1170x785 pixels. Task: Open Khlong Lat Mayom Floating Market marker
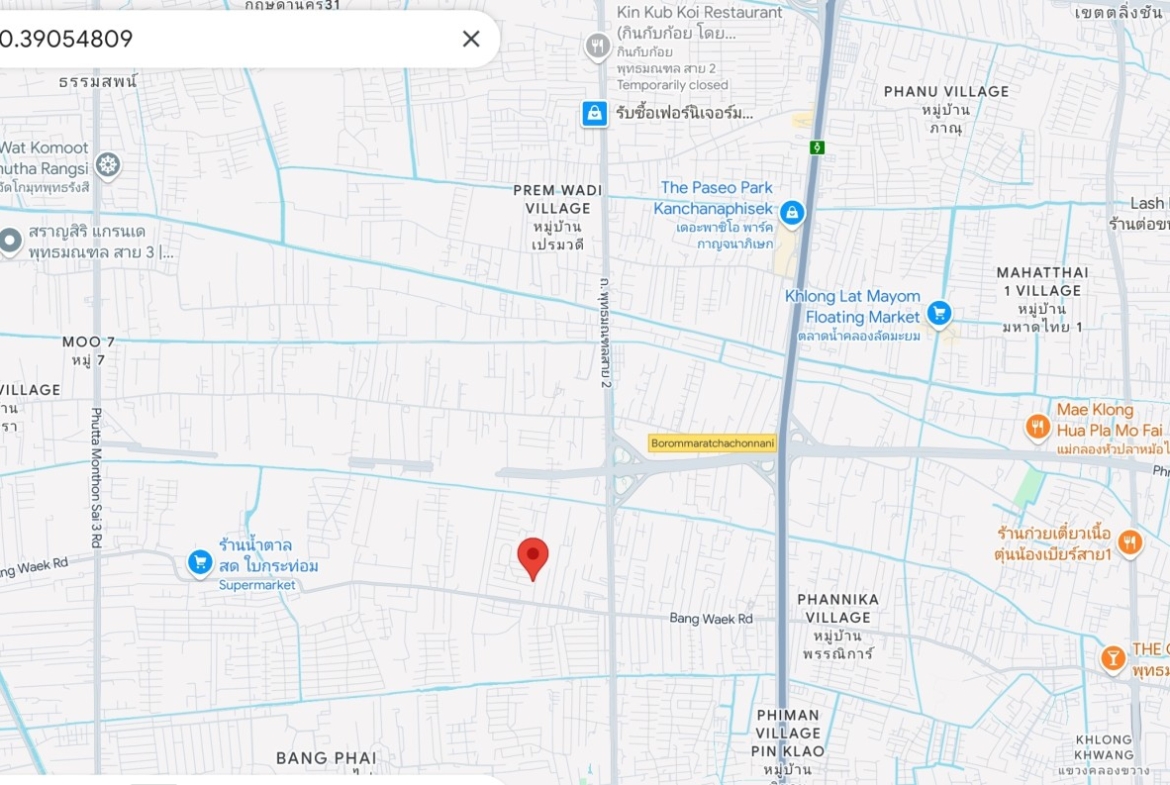(938, 314)
